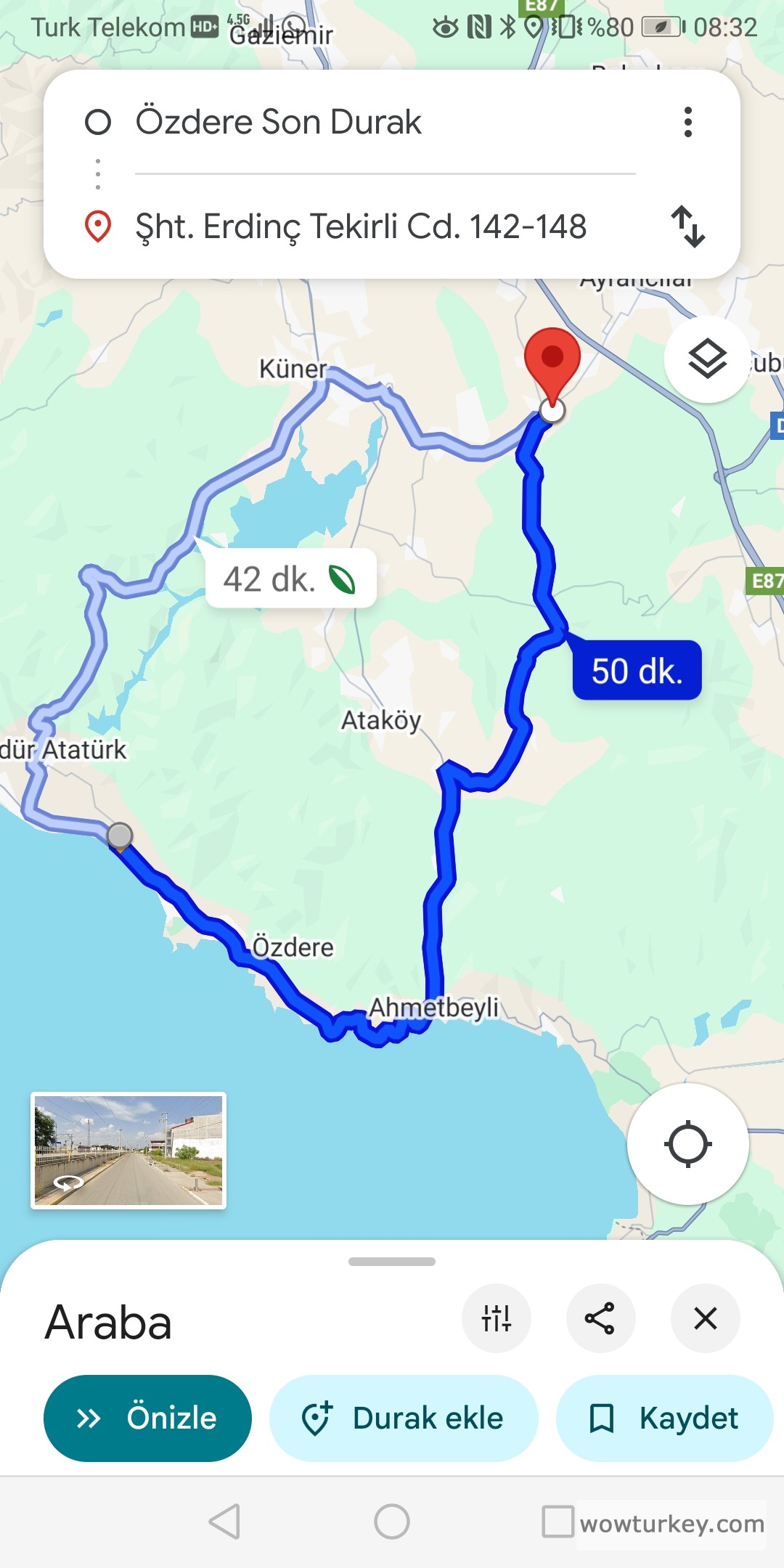The height and width of the screenshot is (1568, 784).
Task: Swap origin and destination with the reverse arrows icon
Action: [688, 226]
